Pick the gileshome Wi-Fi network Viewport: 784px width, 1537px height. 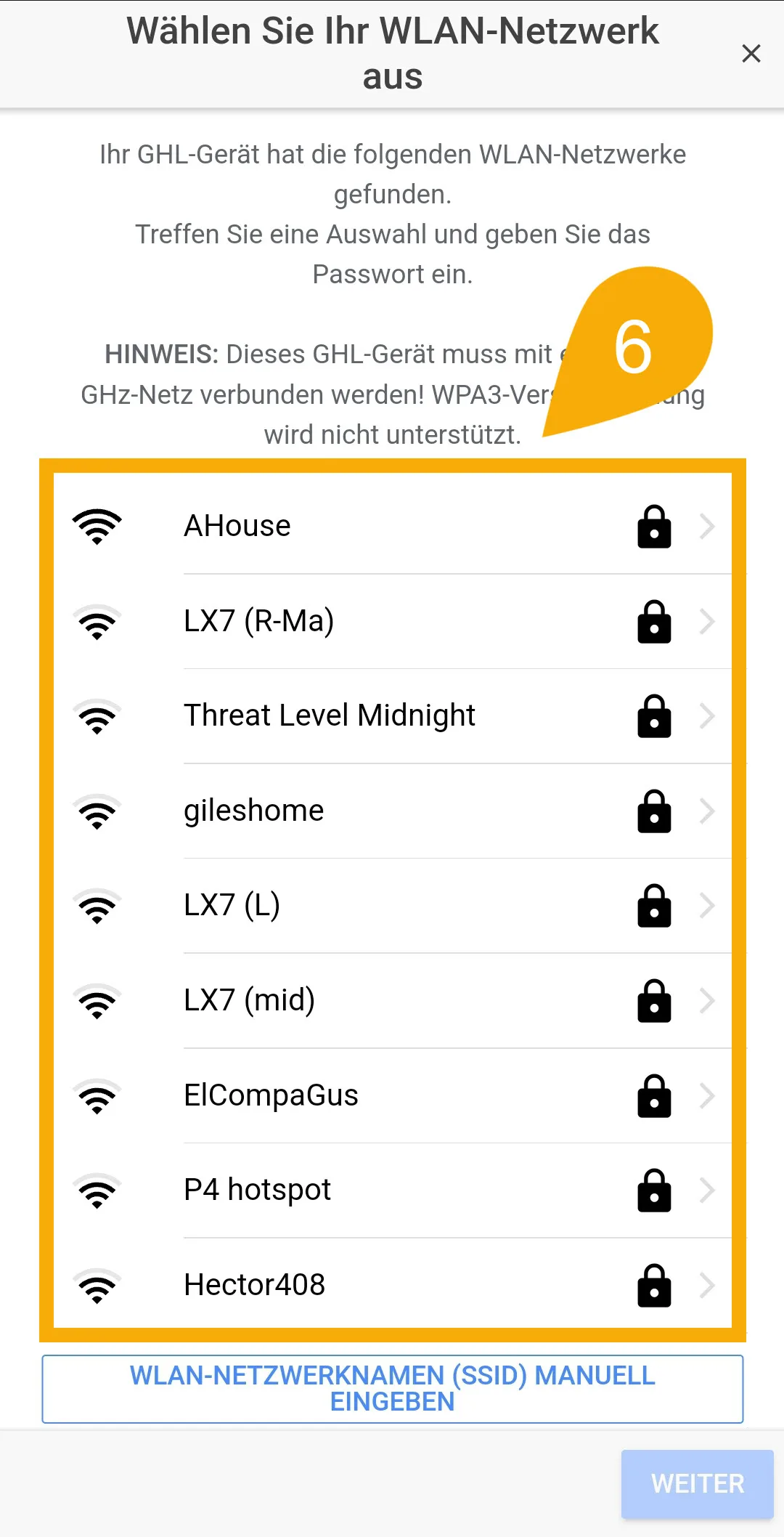click(x=393, y=811)
